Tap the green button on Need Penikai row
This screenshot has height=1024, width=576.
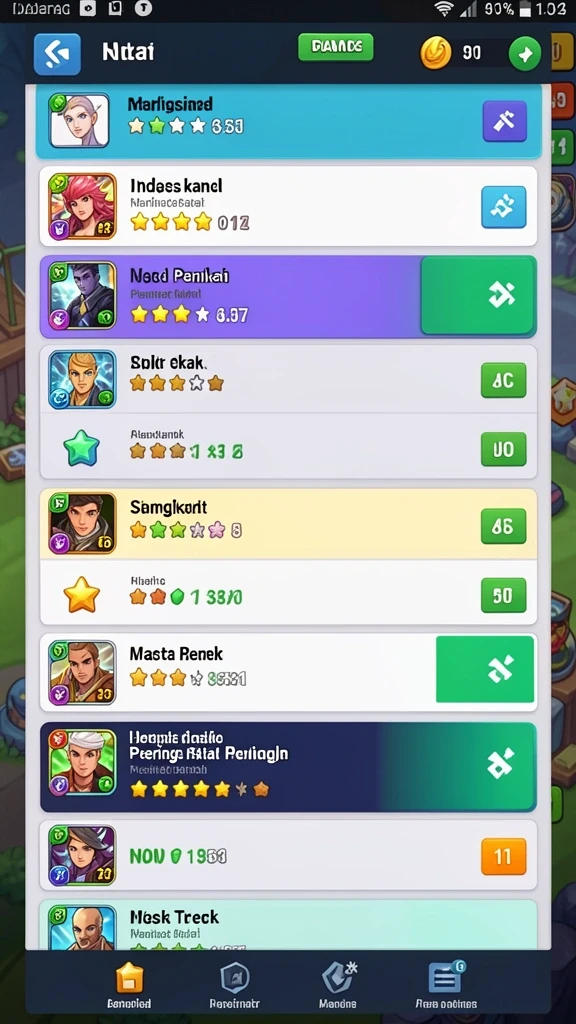pos(478,295)
